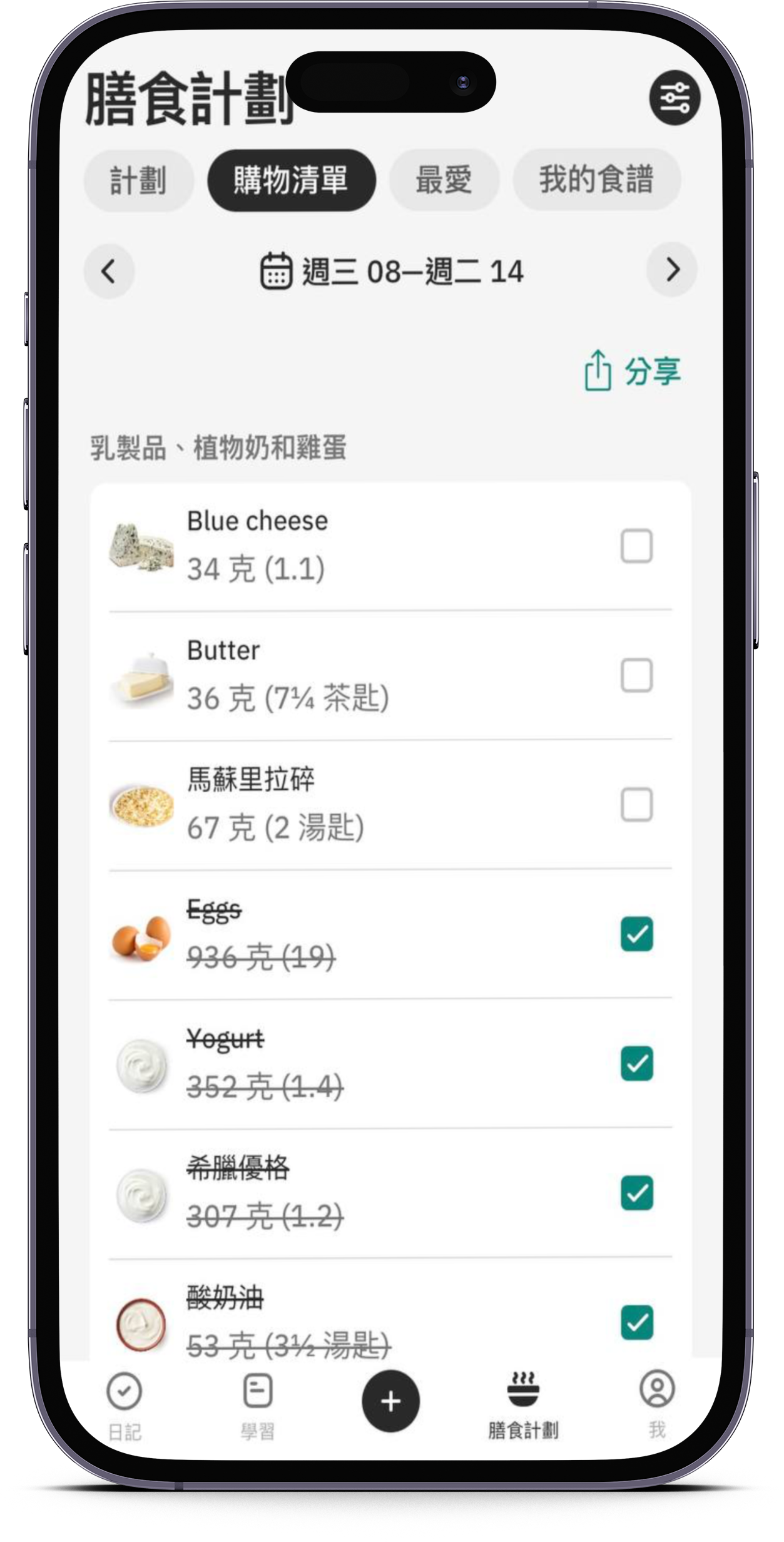Switch to 我的食譜 tab

click(x=596, y=180)
